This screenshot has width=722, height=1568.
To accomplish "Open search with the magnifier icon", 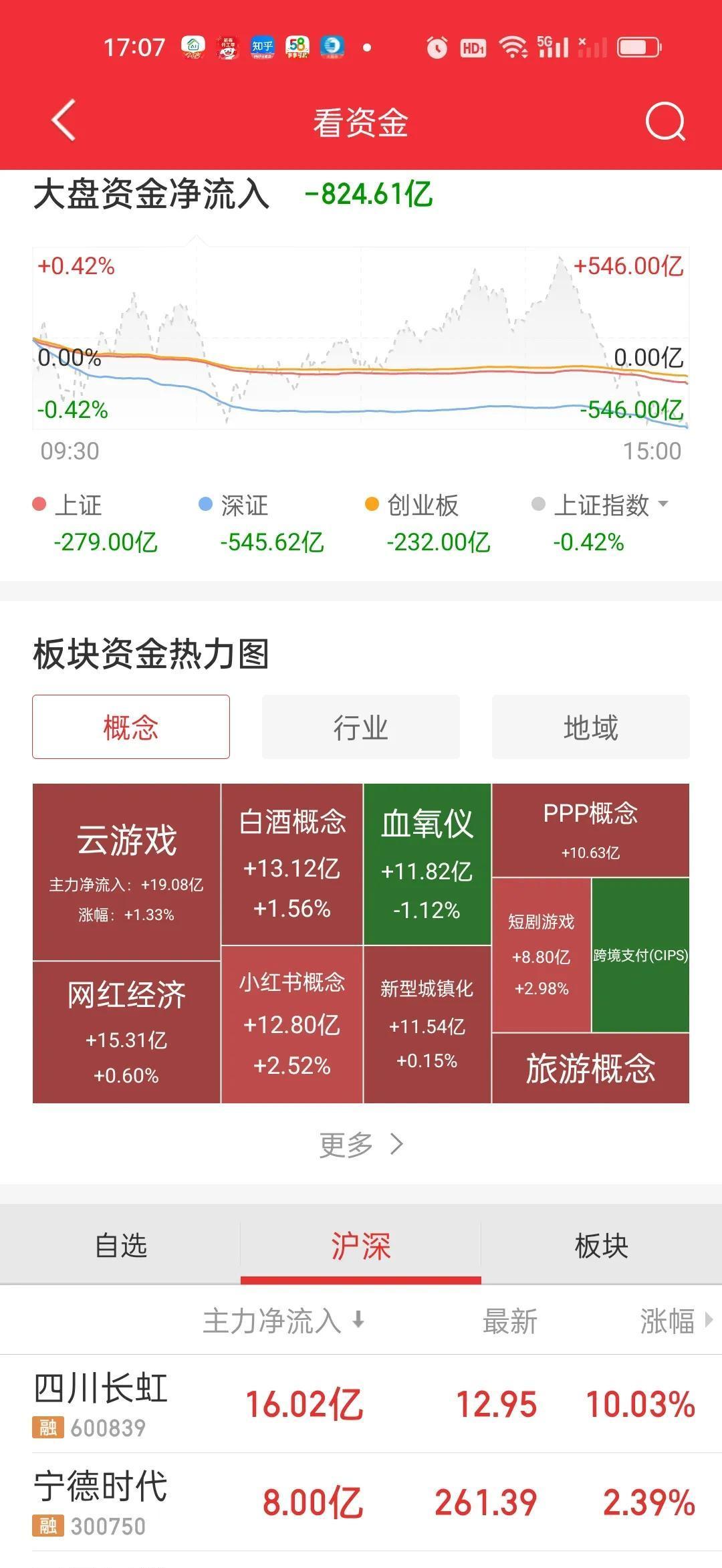I will pos(665,122).
